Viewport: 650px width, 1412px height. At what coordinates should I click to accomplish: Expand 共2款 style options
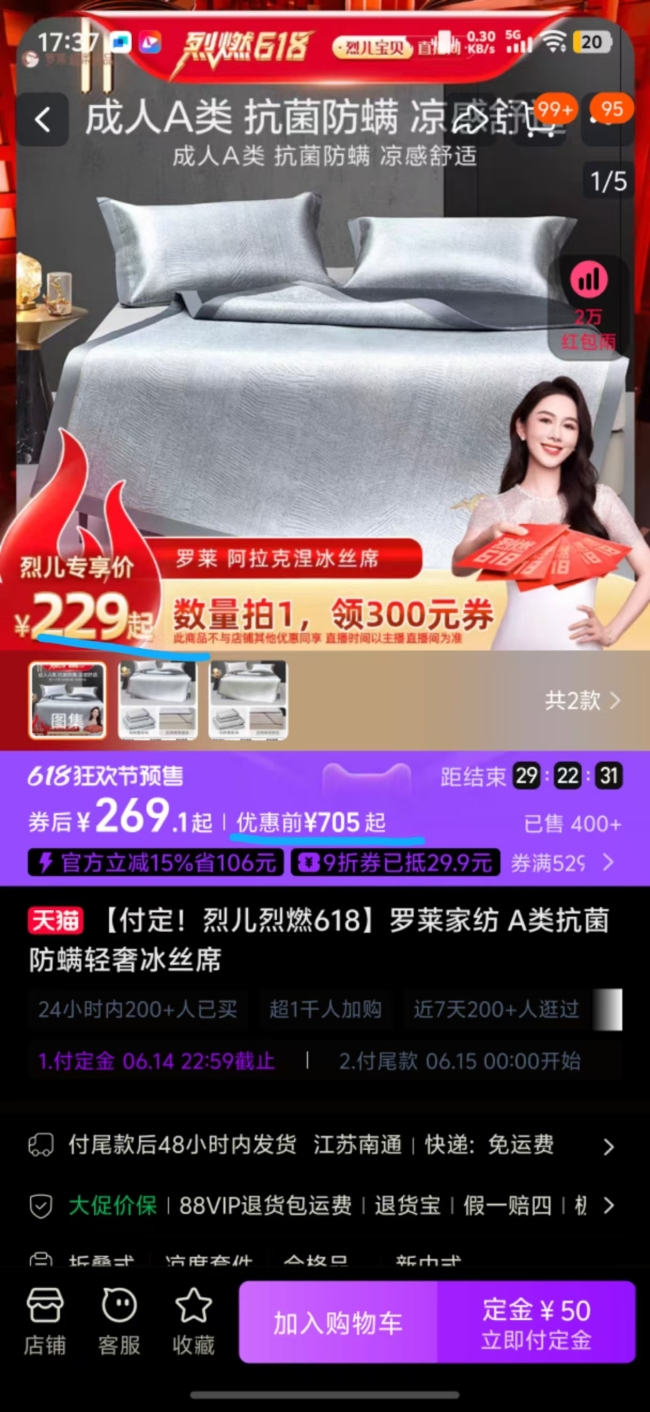point(582,700)
